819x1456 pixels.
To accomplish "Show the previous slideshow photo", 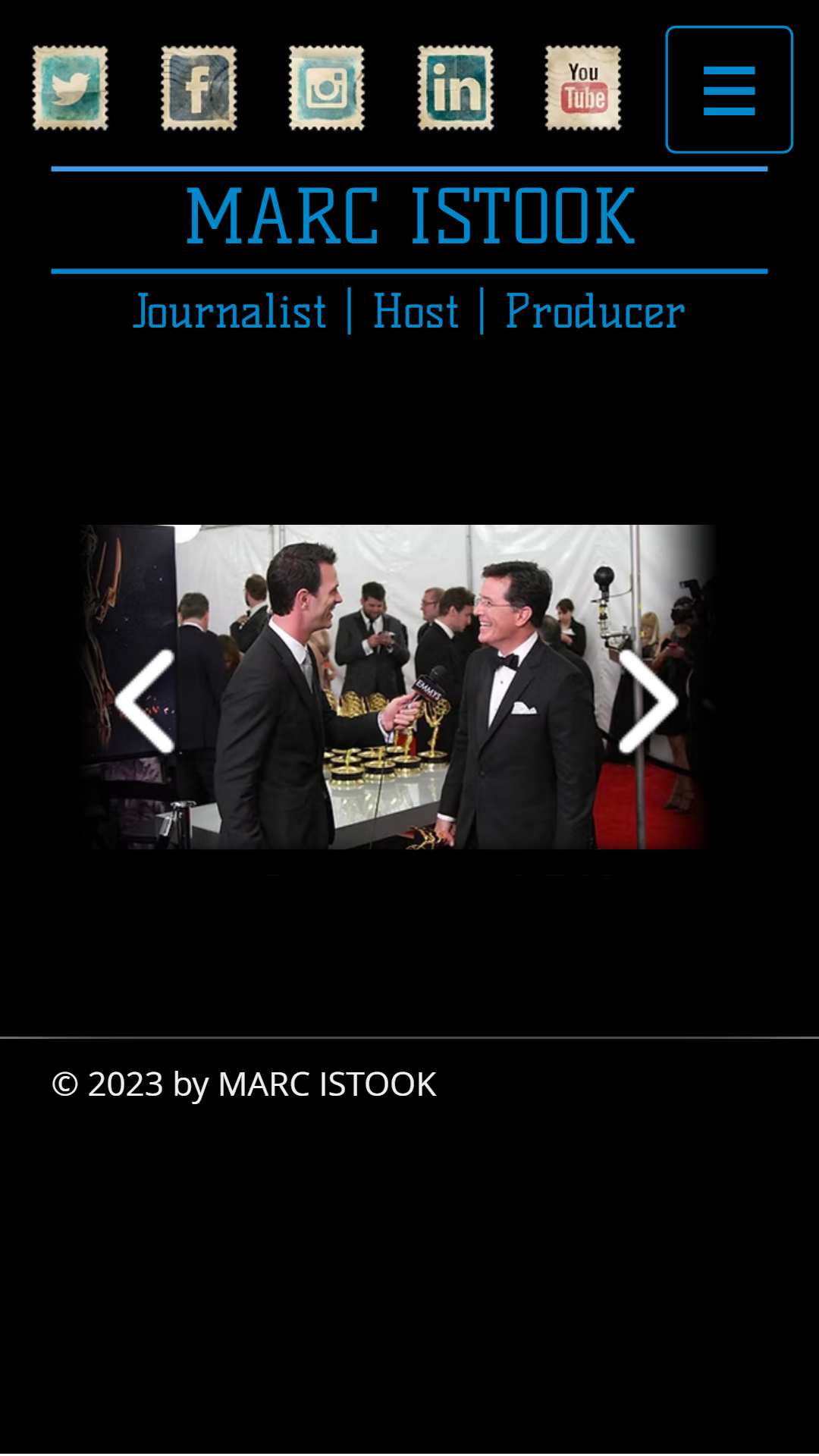I will (144, 701).
